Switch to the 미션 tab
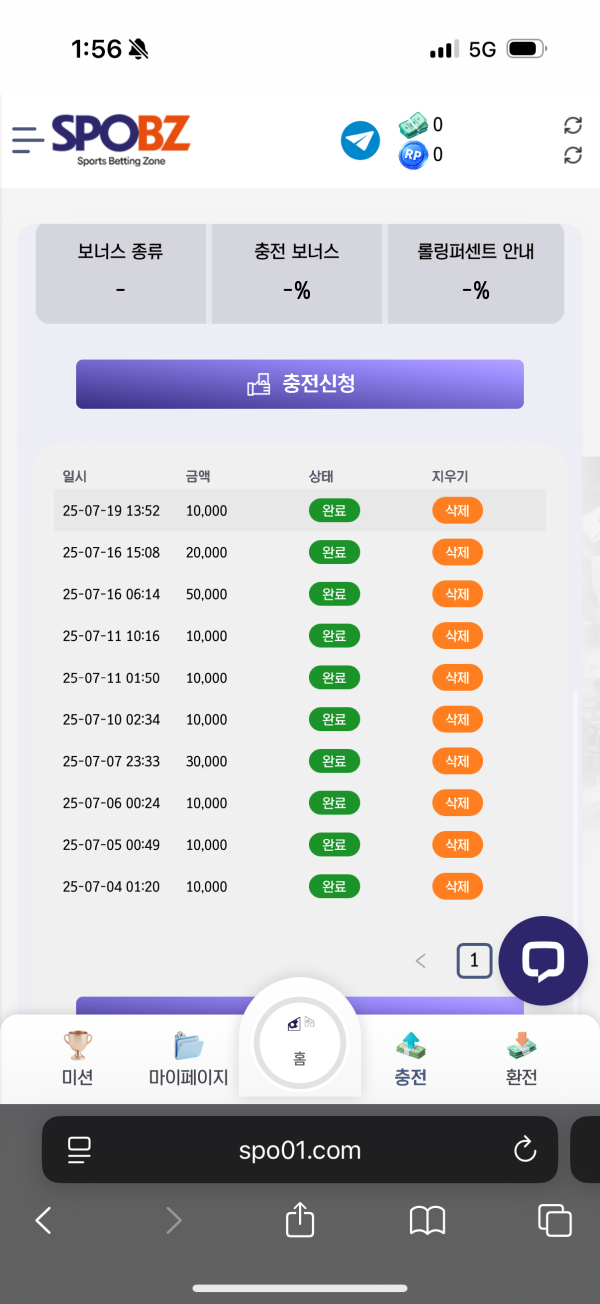The width and height of the screenshot is (600, 1304). 77,1058
